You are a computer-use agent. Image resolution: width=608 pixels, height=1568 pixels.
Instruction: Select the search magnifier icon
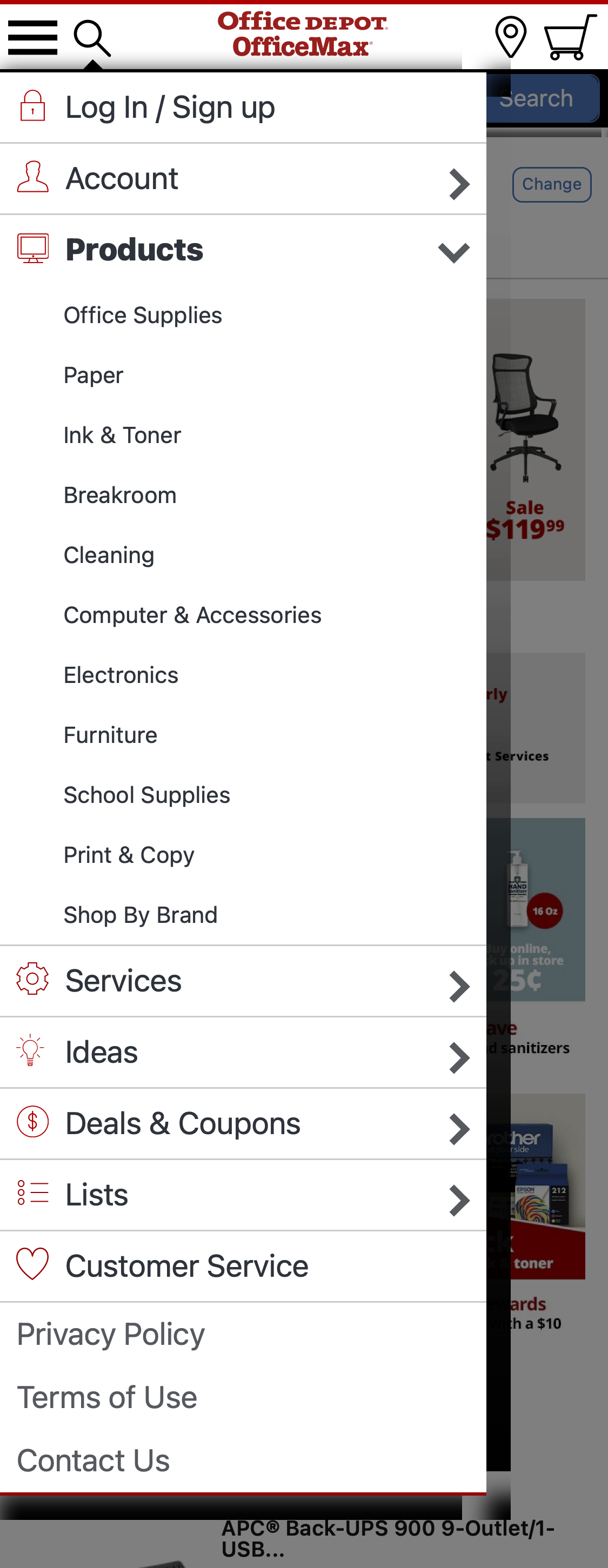pos(92,38)
